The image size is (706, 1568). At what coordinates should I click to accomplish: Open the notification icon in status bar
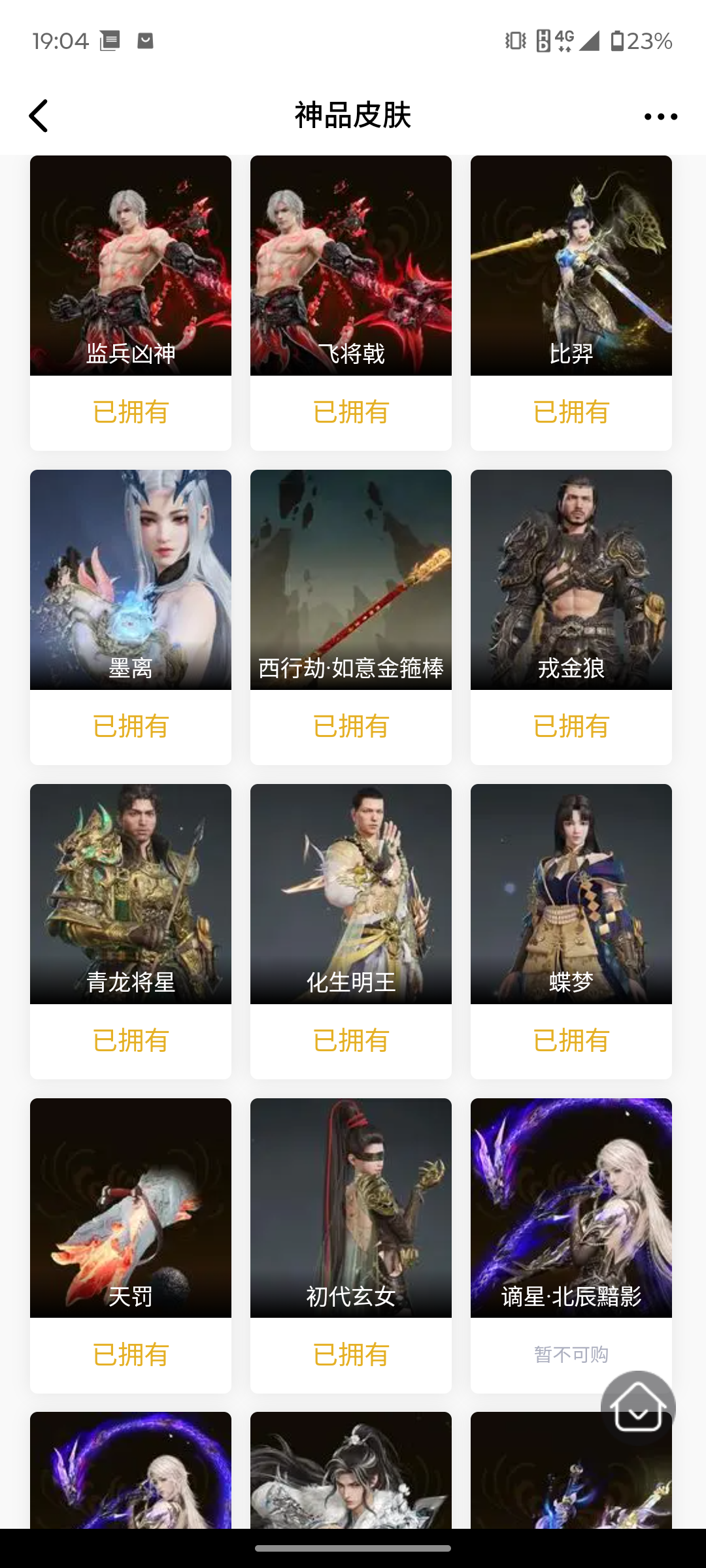[109, 41]
